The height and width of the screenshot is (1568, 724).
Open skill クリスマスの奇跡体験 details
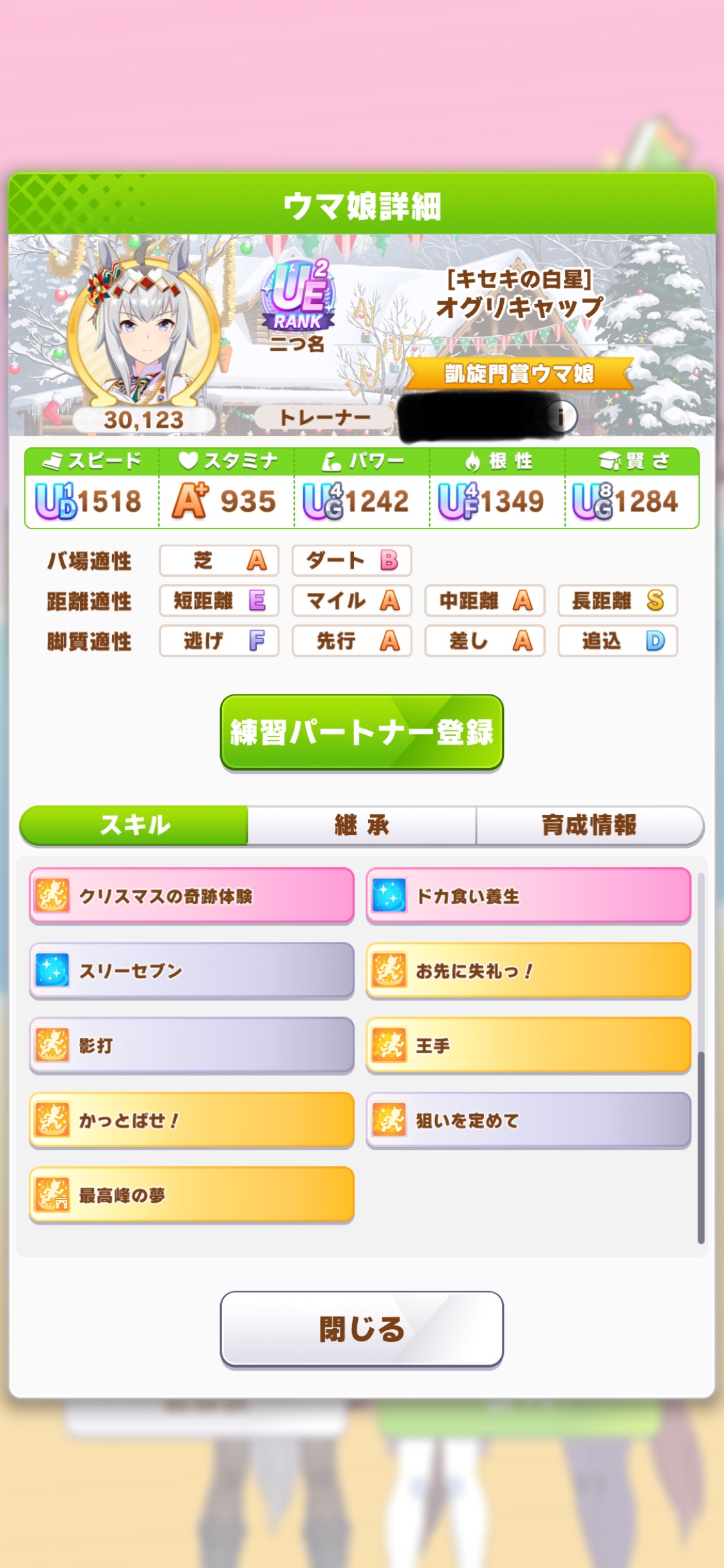click(x=192, y=896)
